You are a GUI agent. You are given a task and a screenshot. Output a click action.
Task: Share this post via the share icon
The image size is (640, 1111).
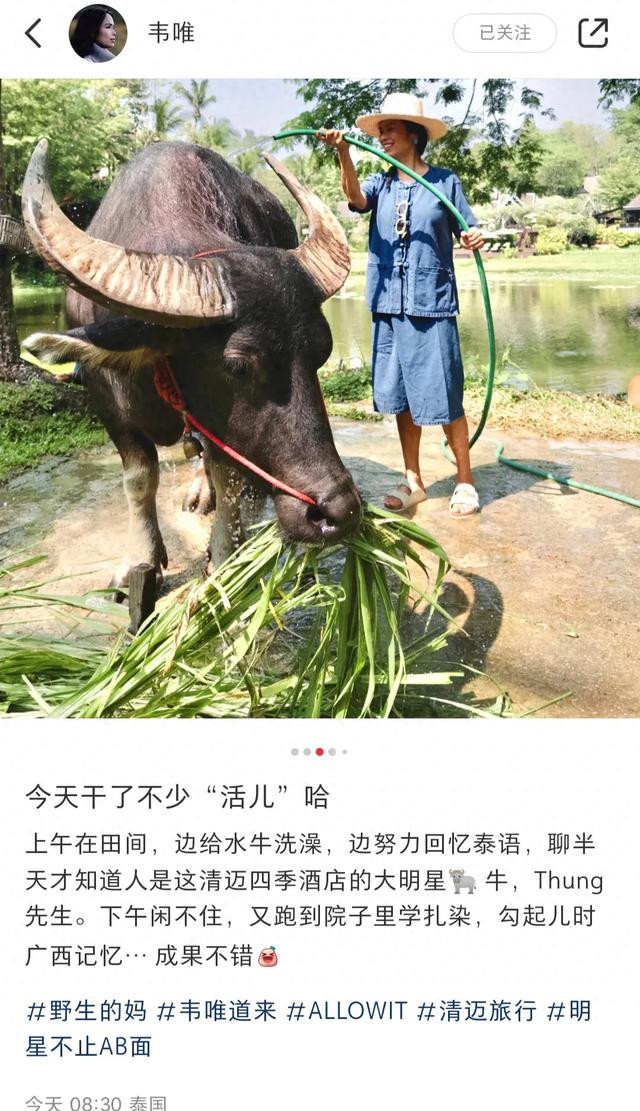coord(592,33)
